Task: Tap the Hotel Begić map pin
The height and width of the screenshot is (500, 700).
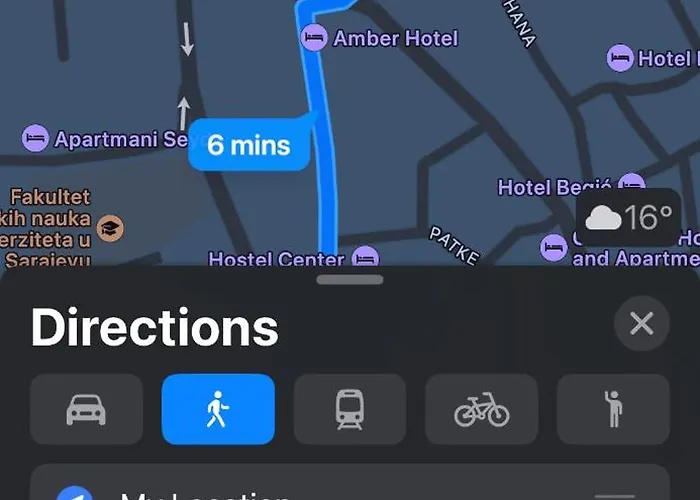Action: (630, 185)
